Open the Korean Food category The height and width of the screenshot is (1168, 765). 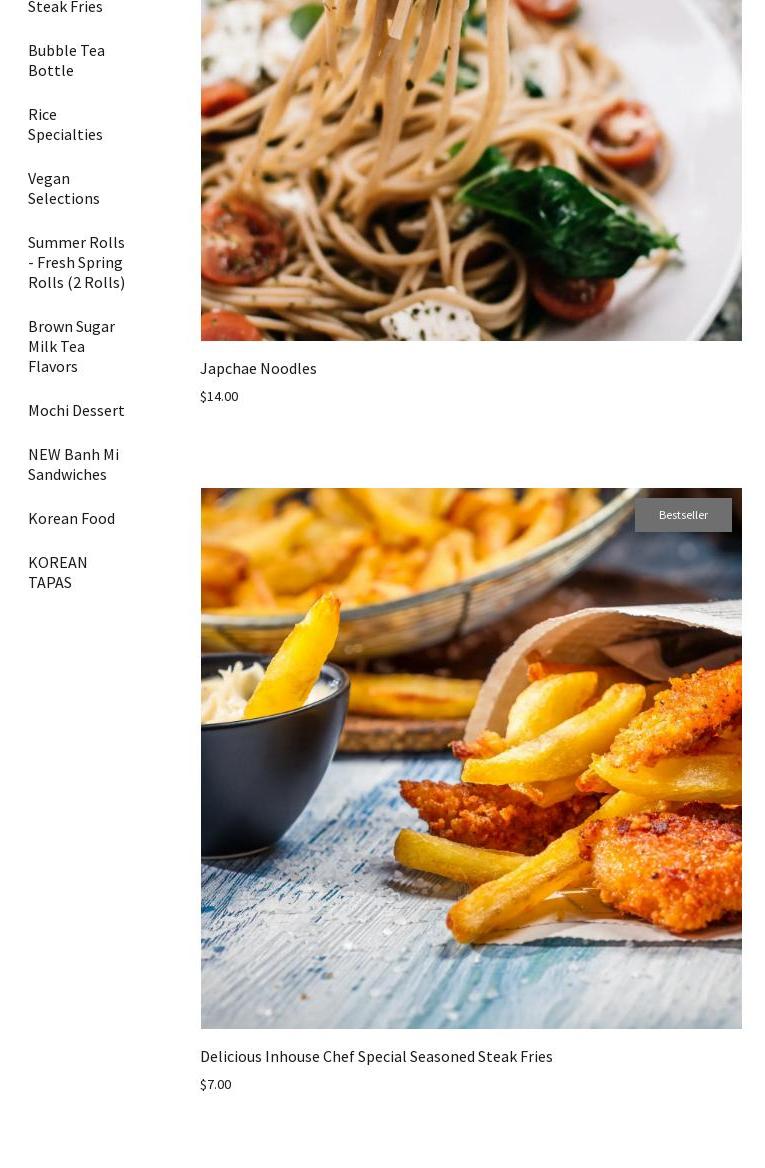(x=71, y=518)
